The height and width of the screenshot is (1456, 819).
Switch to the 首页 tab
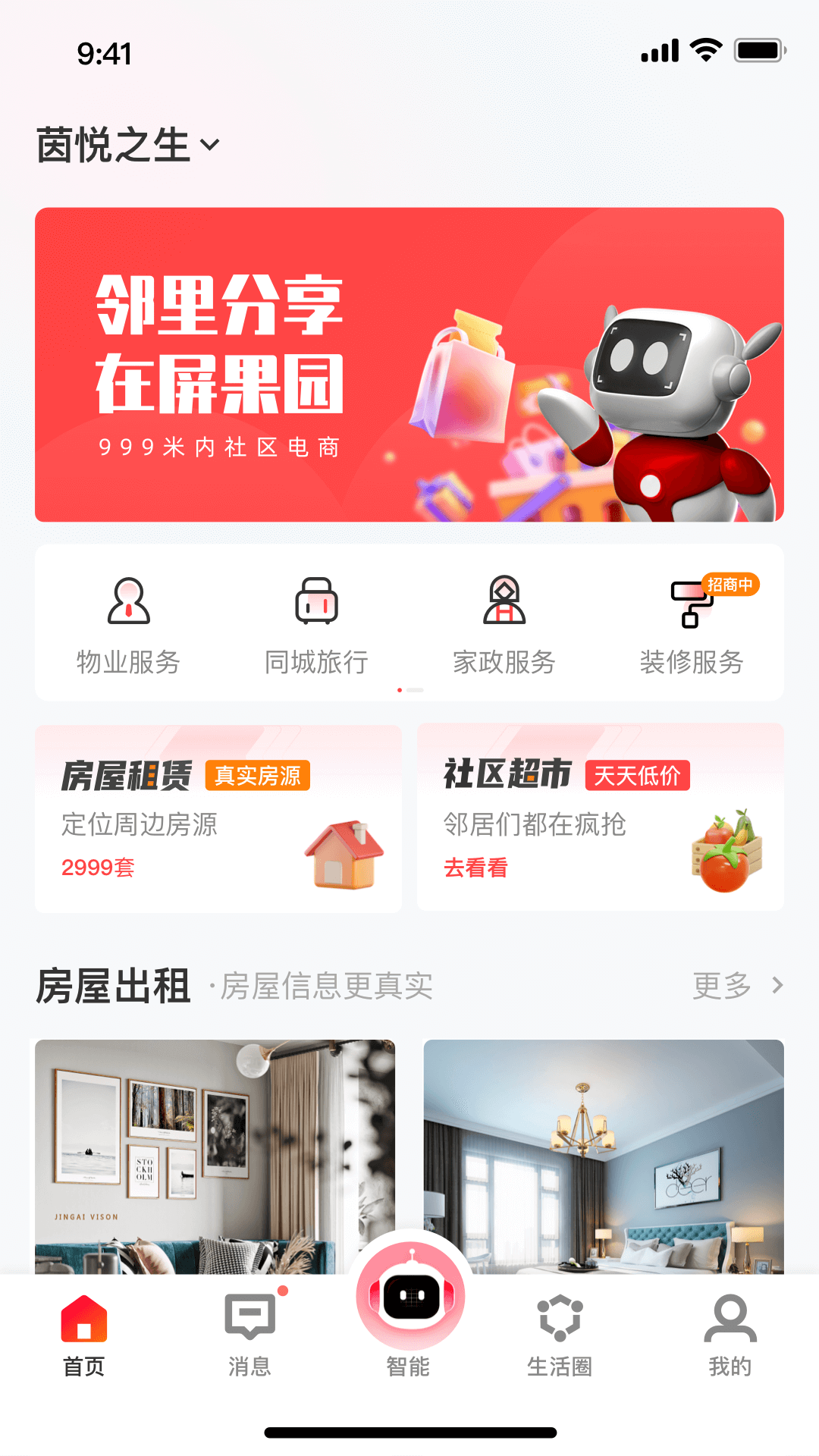[x=84, y=1335]
